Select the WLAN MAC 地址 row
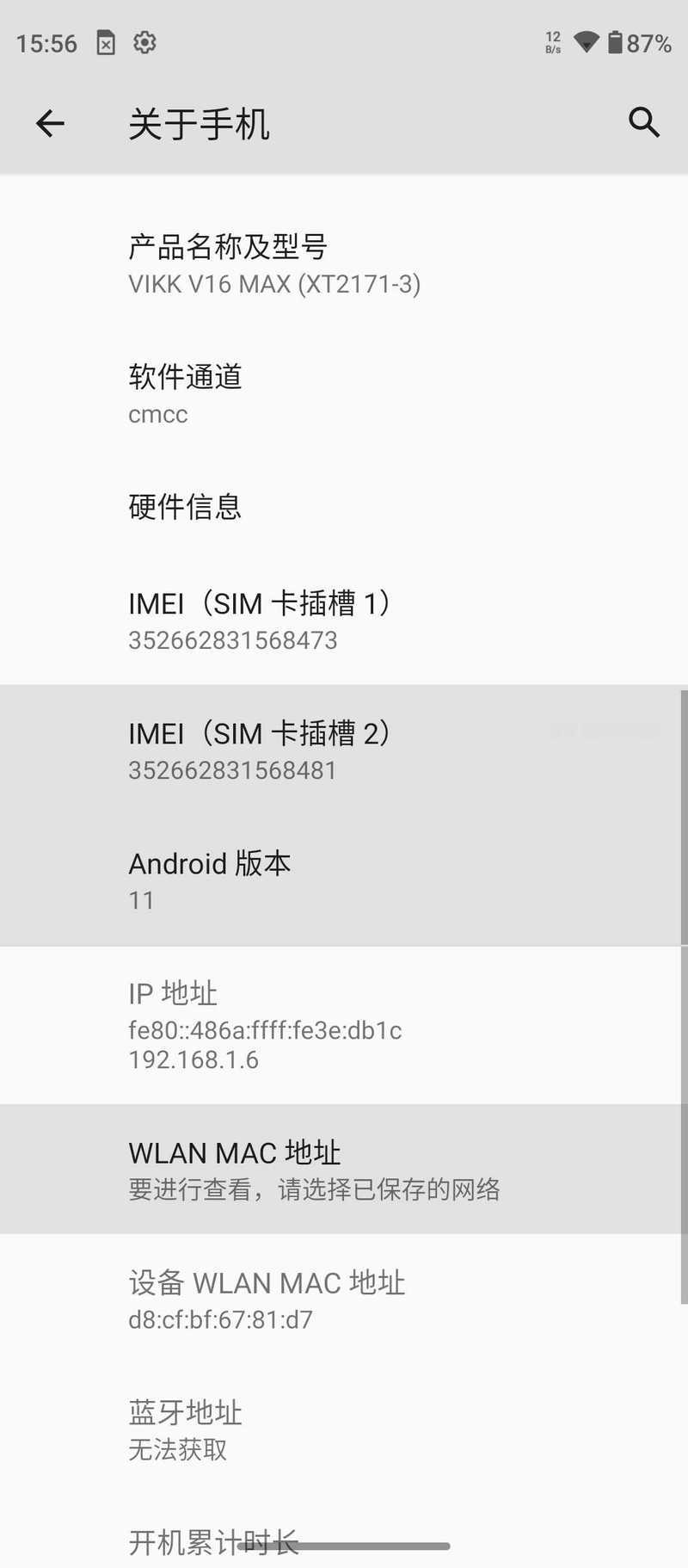 click(344, 1170)
